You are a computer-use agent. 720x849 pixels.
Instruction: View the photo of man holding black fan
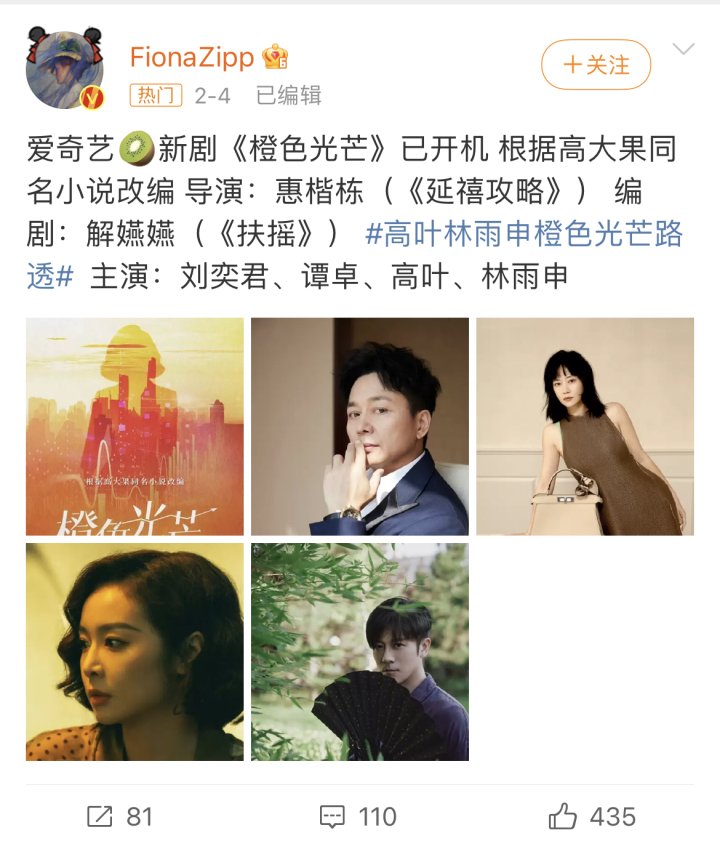(360, 651)
